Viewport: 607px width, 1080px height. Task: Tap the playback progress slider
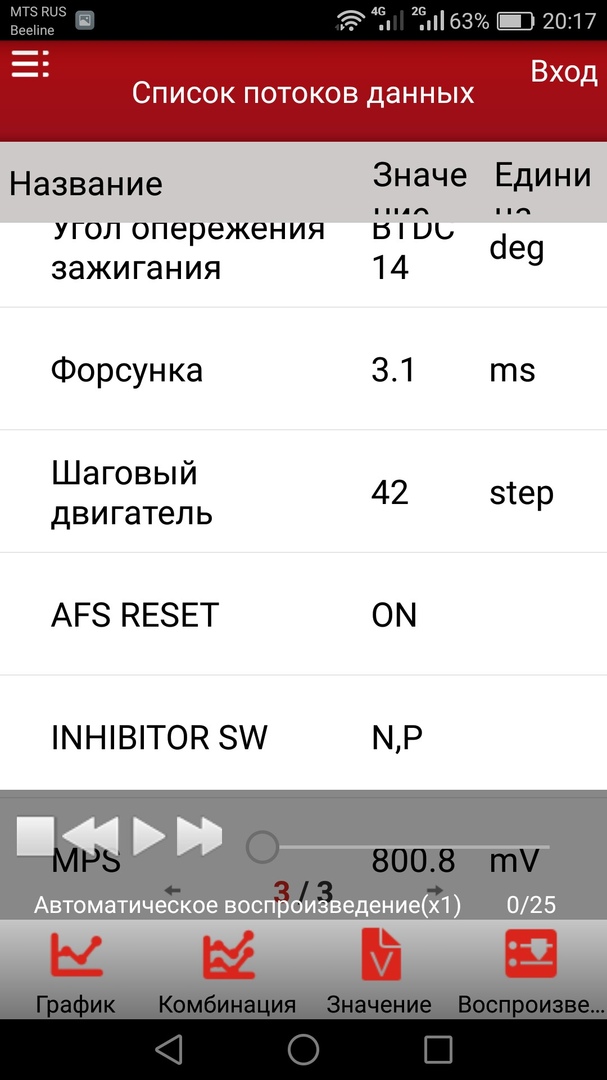tap(263, 847)
